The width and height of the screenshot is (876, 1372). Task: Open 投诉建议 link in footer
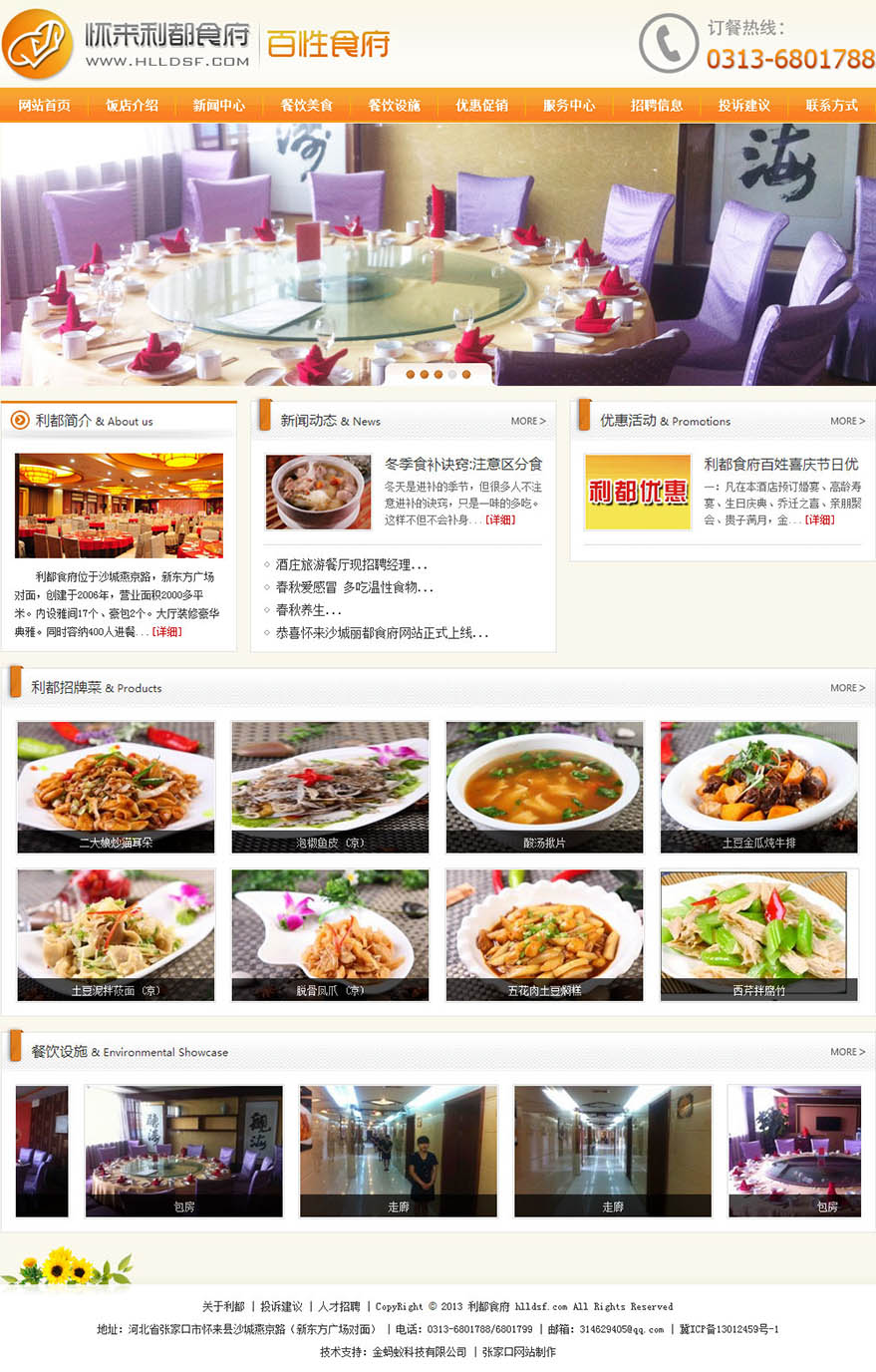pos(281,1306)
